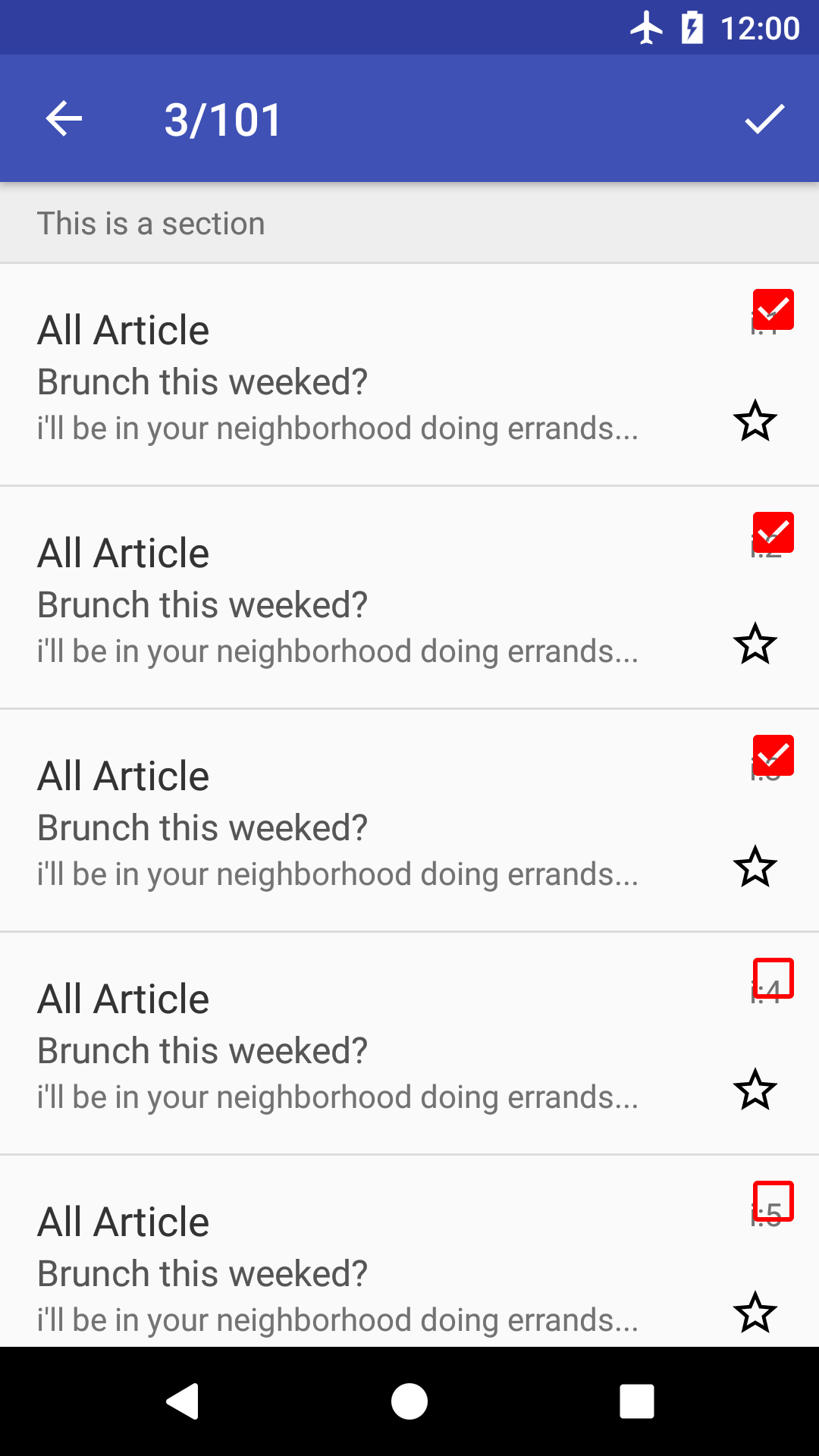The width and height of the screenshot is (819, 1456).
Task: Uncheck the checkbox on article i:1
Action: (x=773, y=309)
